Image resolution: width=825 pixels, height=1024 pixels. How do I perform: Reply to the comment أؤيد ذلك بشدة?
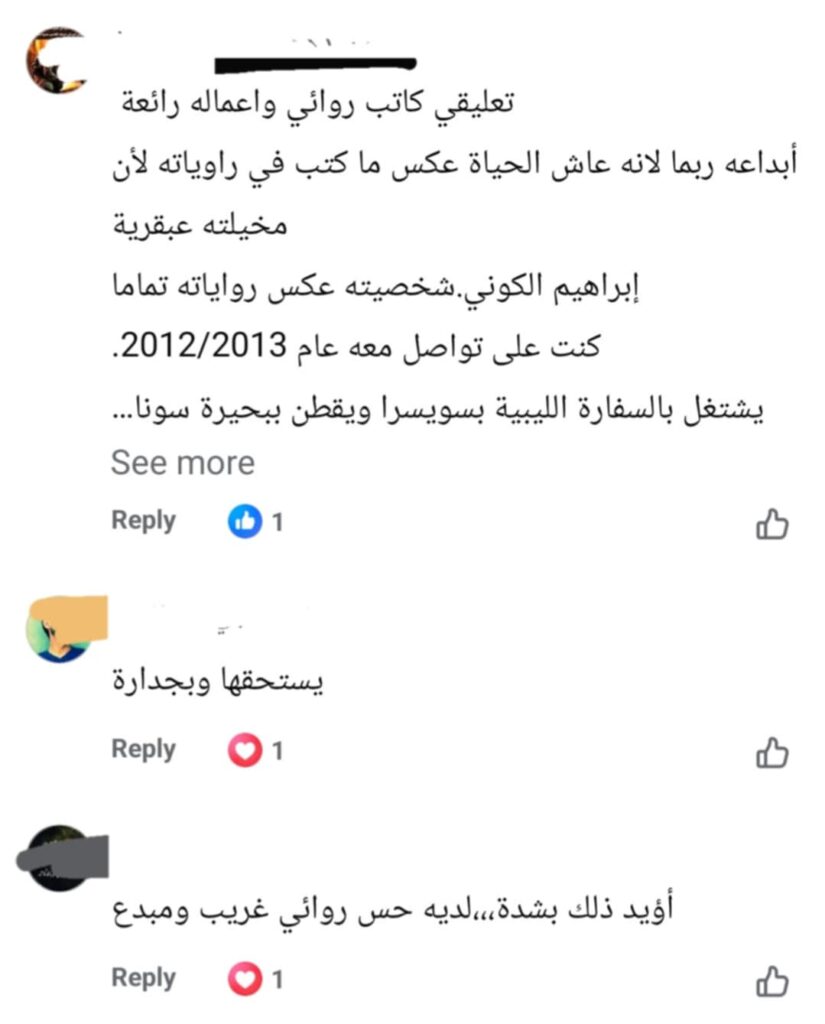tap(143, 978)
